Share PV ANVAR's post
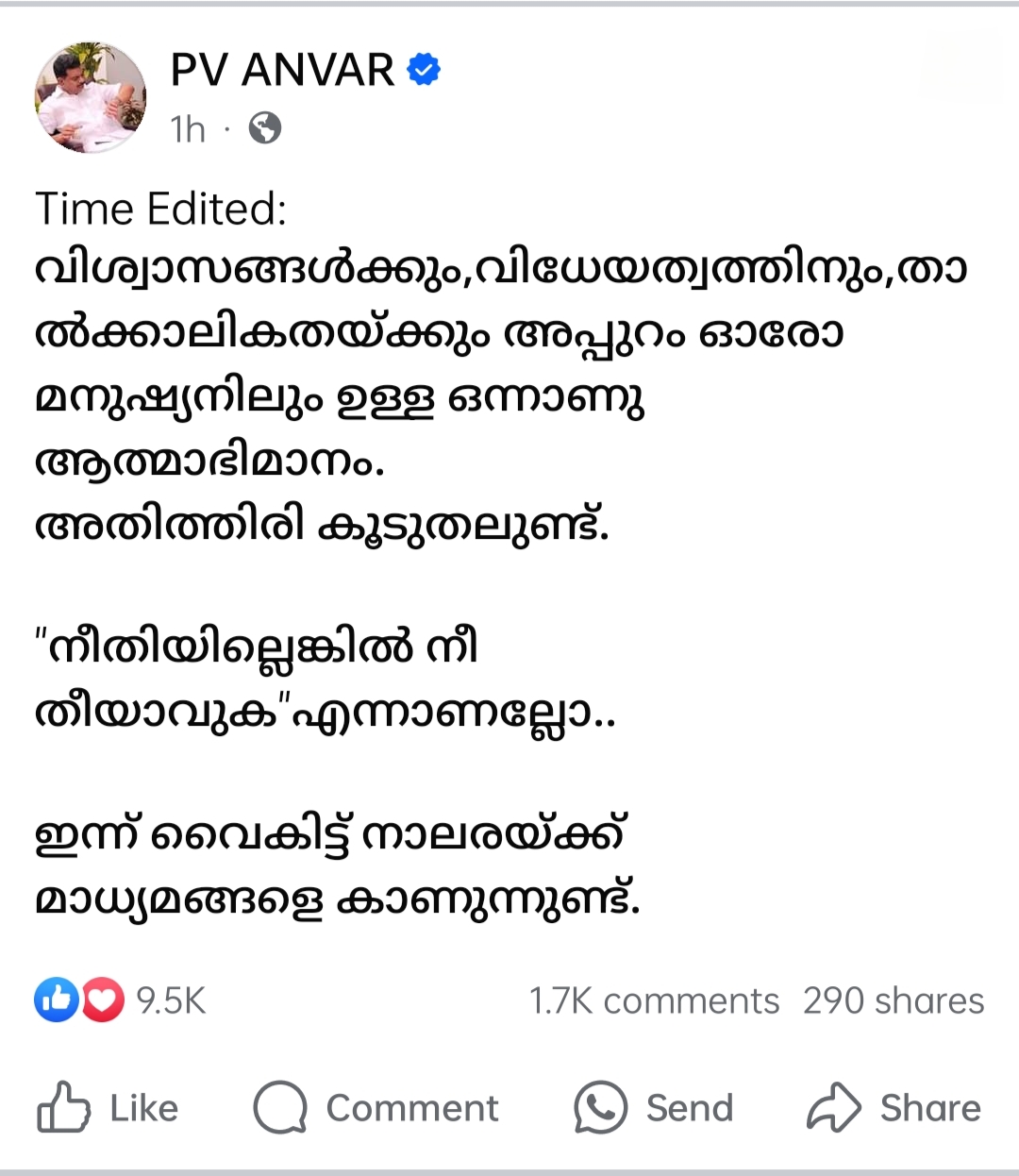This screenshot has height=1176, width=1019. coord(894,1108)
